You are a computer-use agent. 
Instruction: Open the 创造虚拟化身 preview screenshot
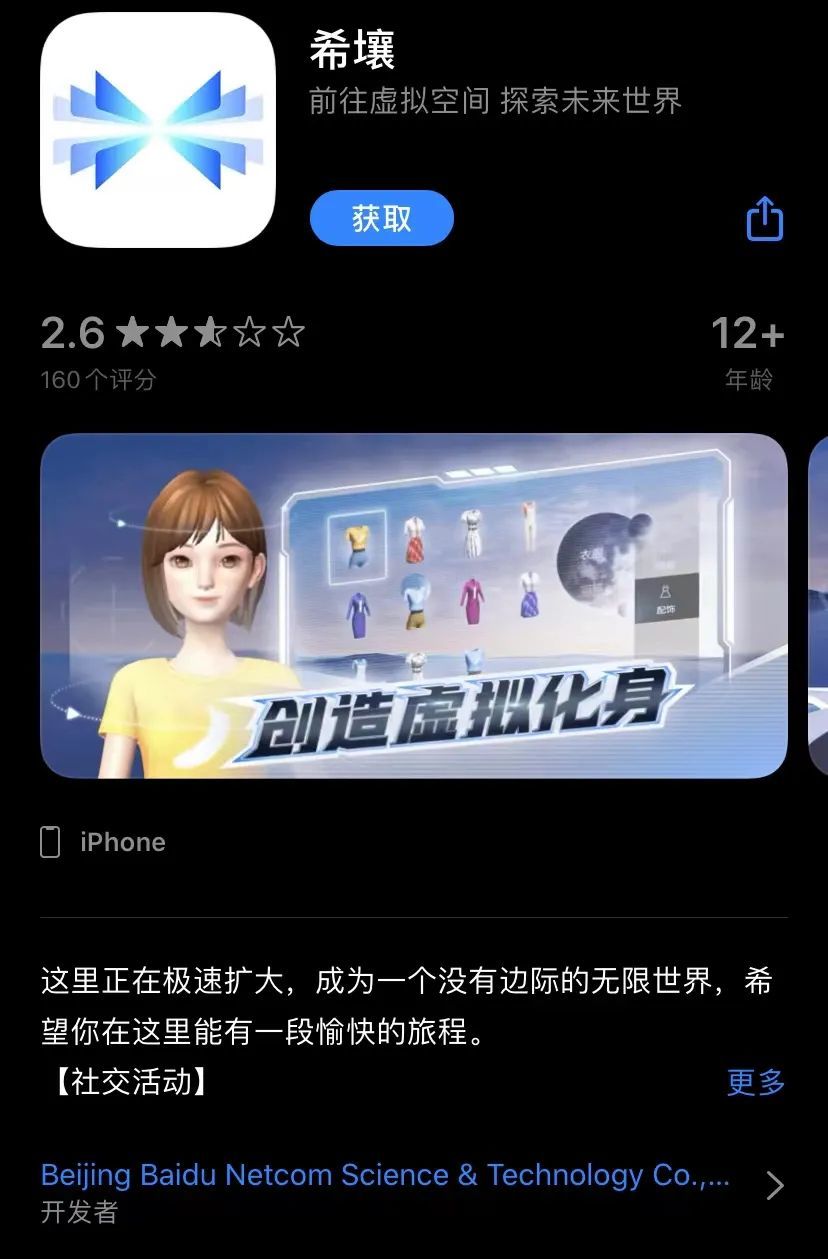click(x=413, y=605)
